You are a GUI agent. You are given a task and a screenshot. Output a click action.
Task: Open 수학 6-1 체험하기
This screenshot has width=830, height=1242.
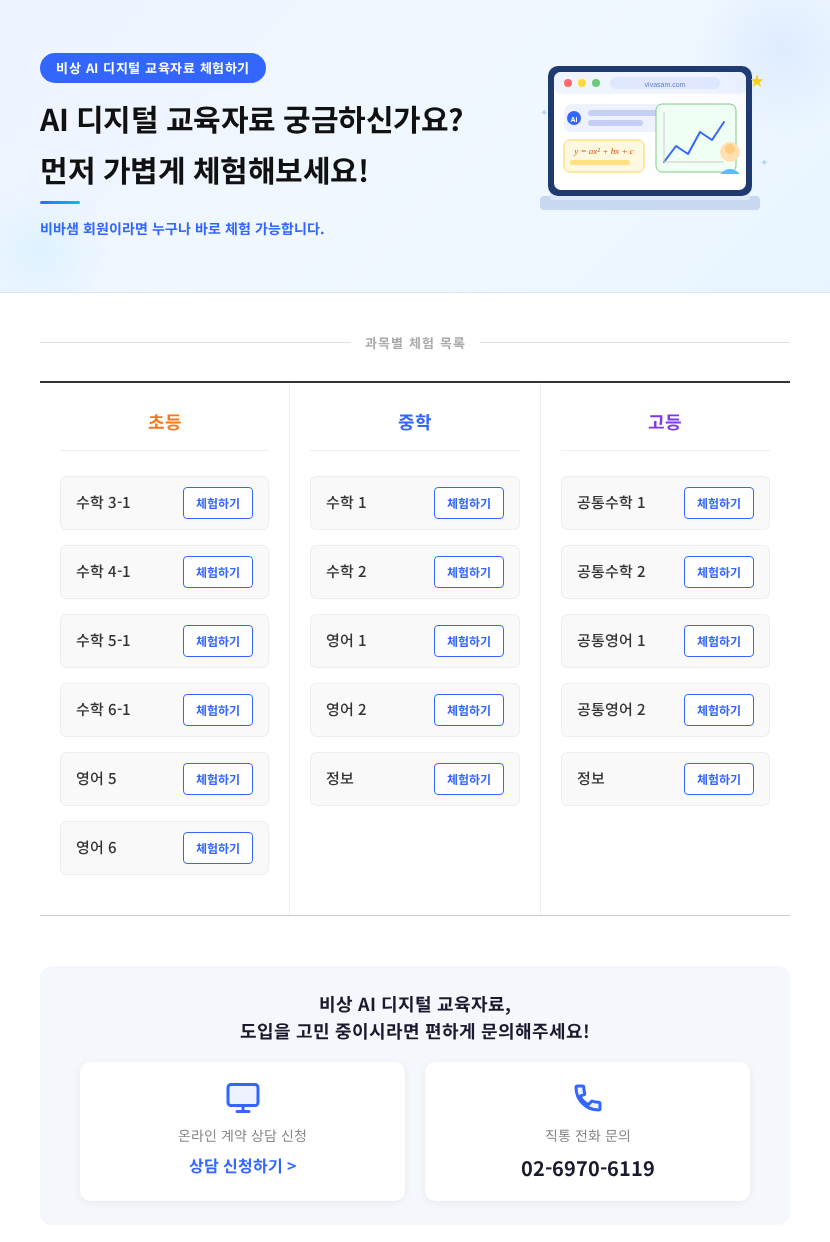(x=218, y=710)
